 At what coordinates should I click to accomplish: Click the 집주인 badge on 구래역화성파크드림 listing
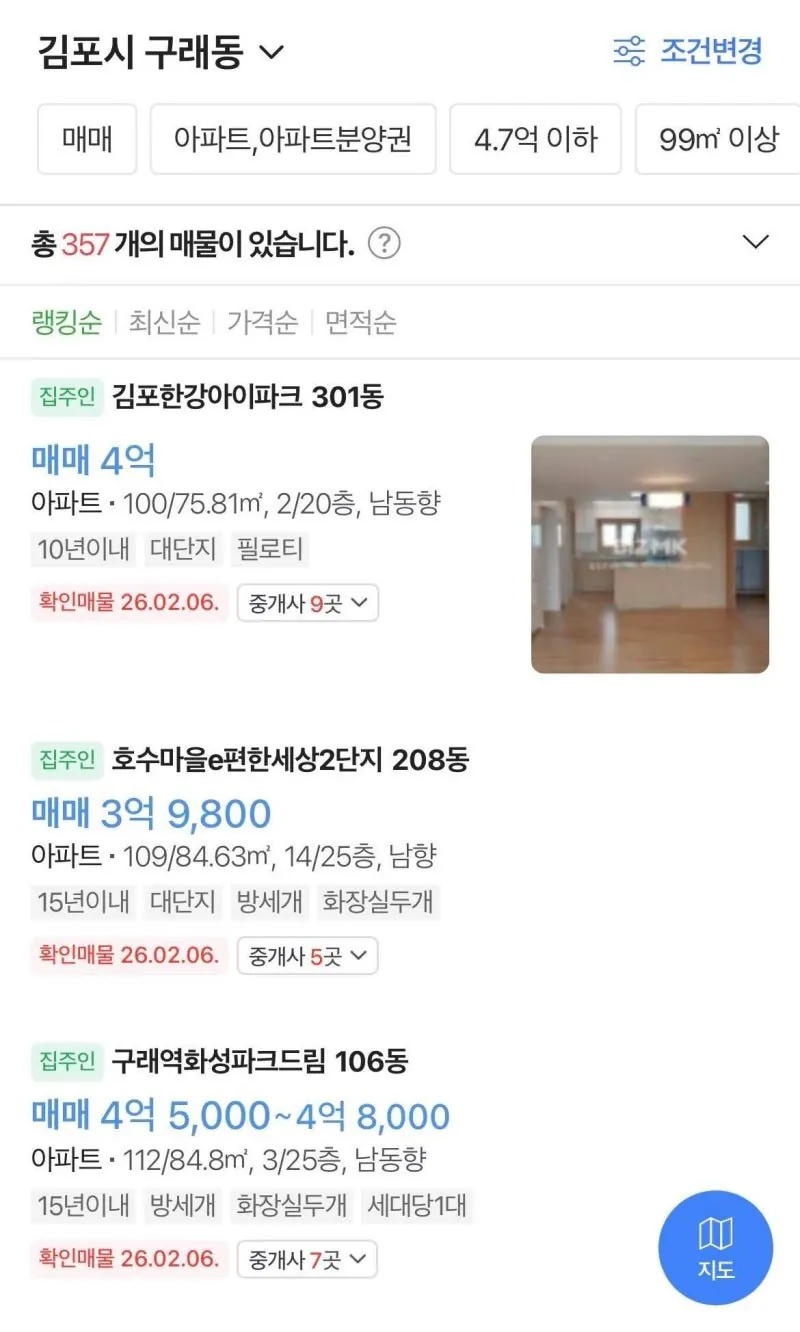pos(66,1062)
